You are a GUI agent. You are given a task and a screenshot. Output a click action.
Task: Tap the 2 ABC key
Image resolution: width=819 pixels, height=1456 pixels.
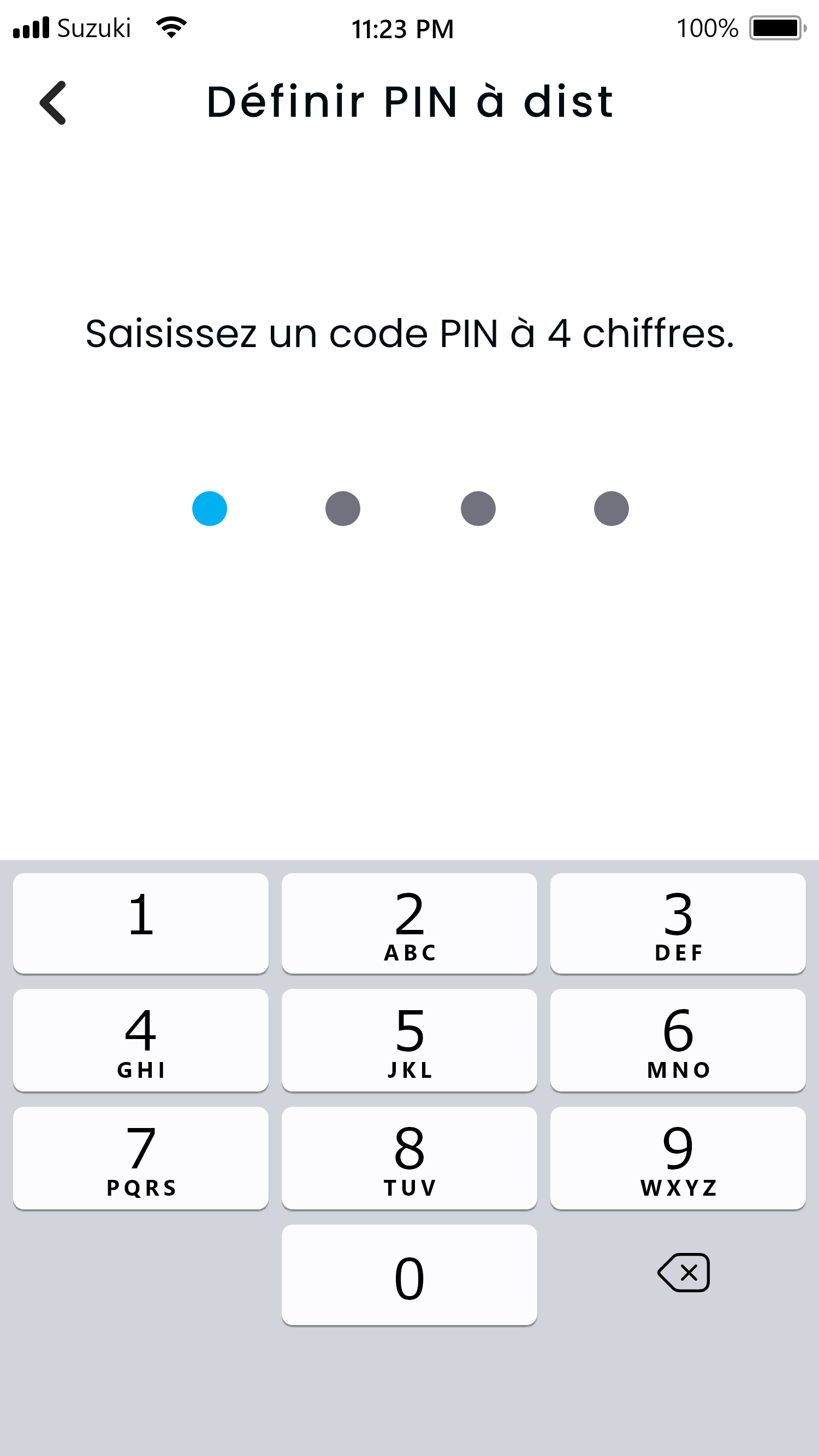pos(410,923)
